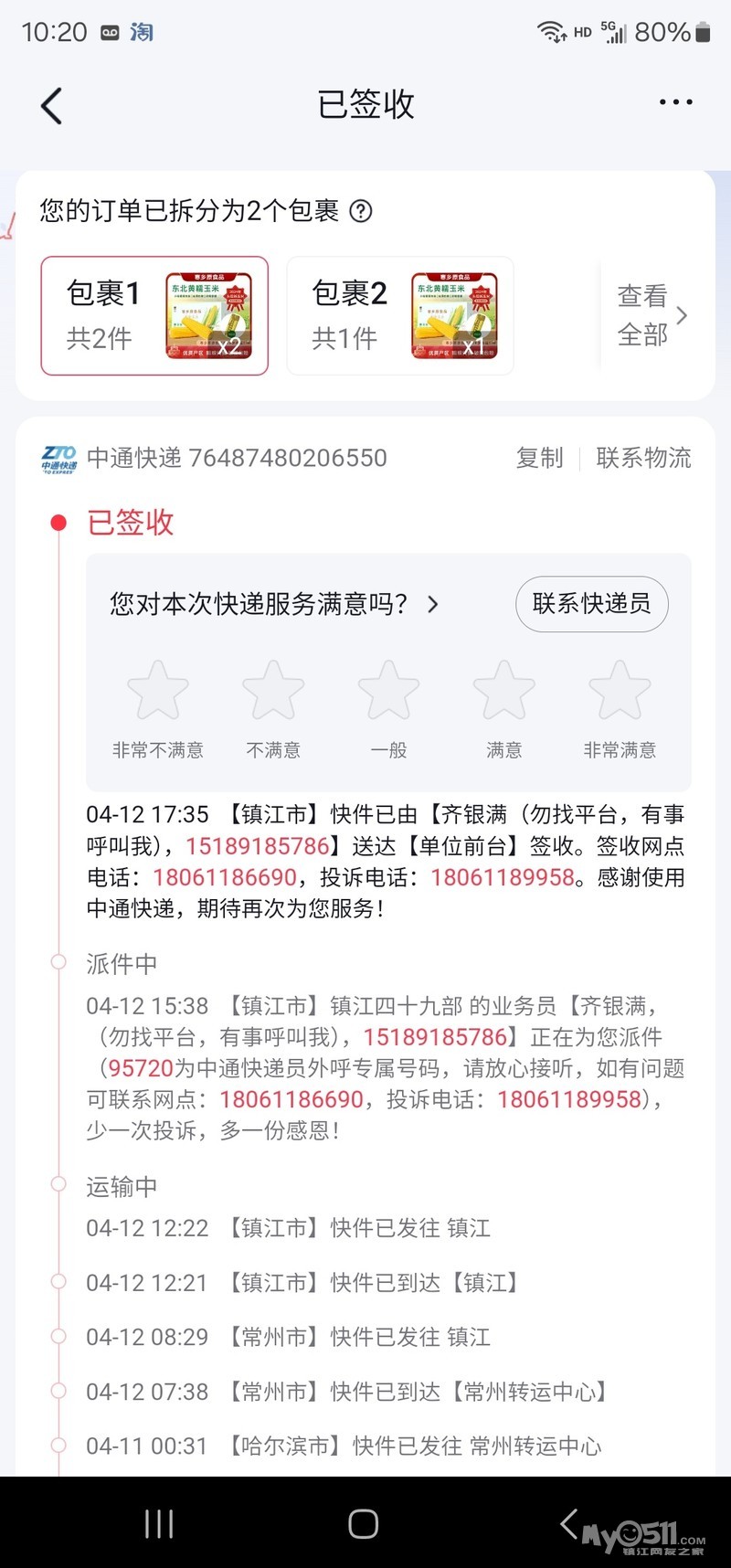Open help icon beside split package notice

click(x=362, y=211)
